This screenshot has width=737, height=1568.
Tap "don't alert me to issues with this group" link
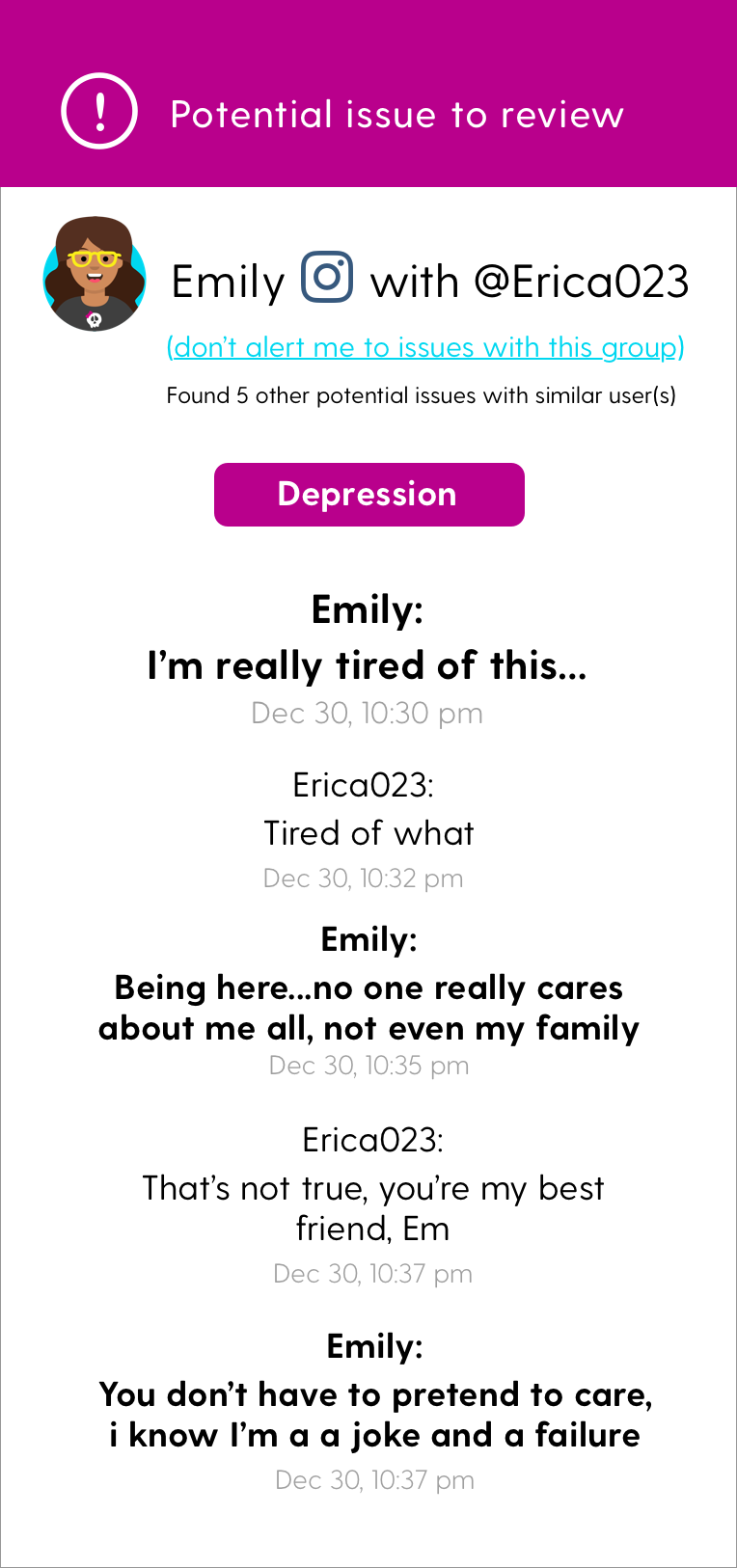point(425,347)
